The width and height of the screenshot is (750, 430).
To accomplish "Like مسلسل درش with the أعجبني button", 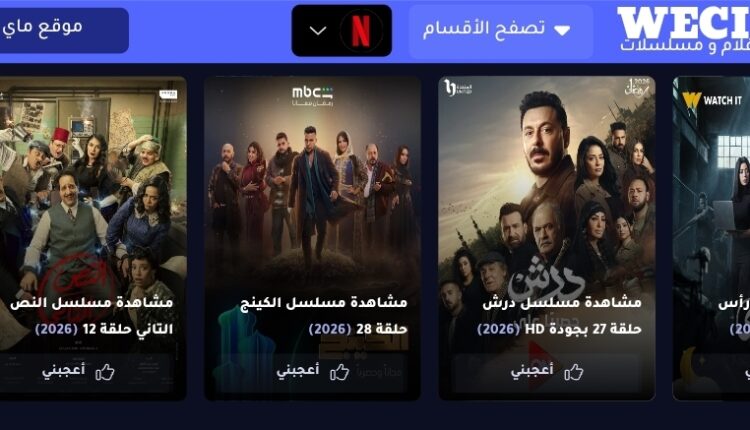I will tap(547, 371).
